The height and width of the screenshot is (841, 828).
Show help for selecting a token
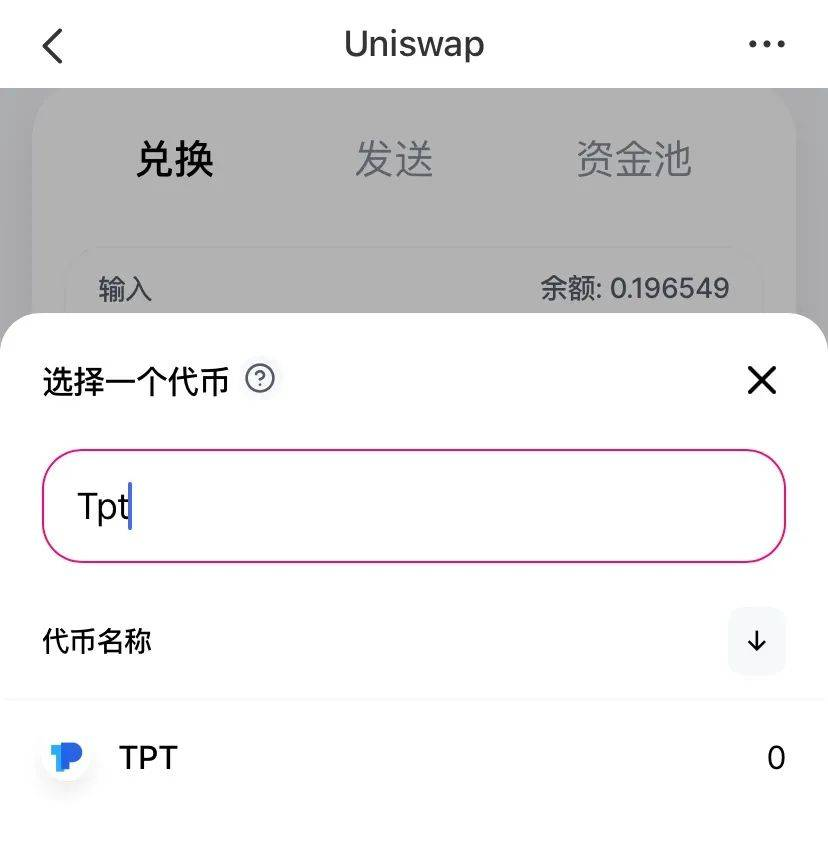(x=260, y=379)
